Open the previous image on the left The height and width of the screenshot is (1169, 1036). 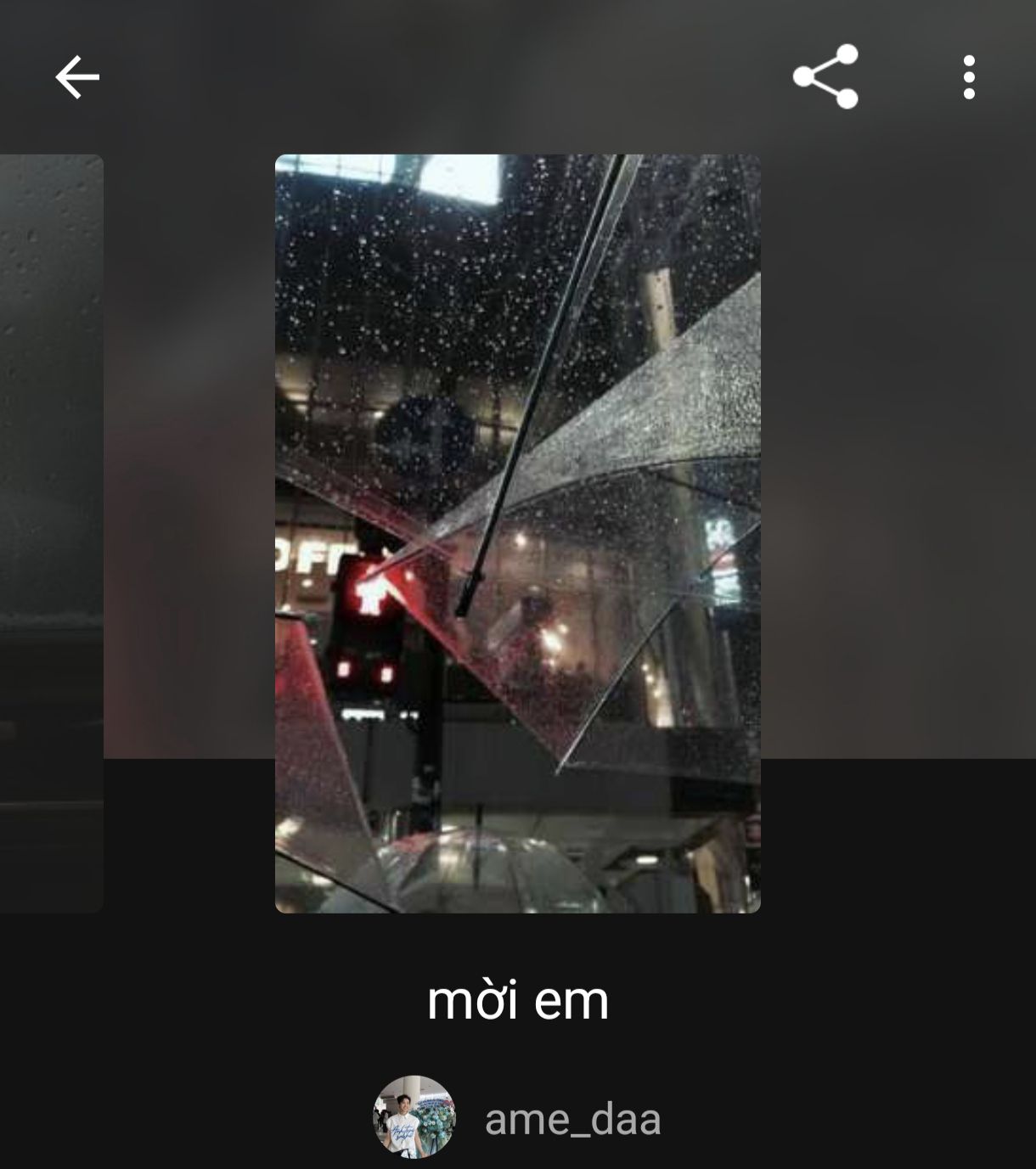tap(51, 533)
